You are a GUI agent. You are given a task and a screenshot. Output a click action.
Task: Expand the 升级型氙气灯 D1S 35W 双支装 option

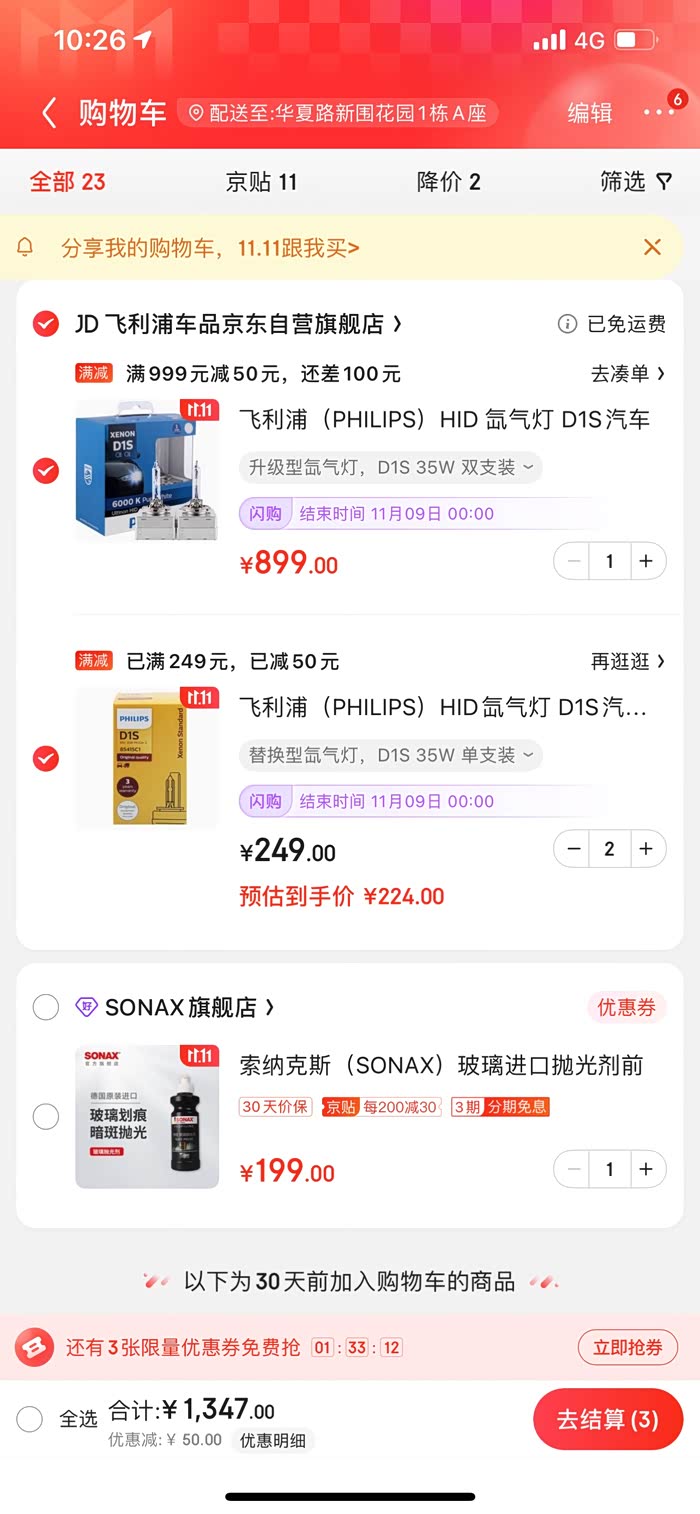point(390,467)
